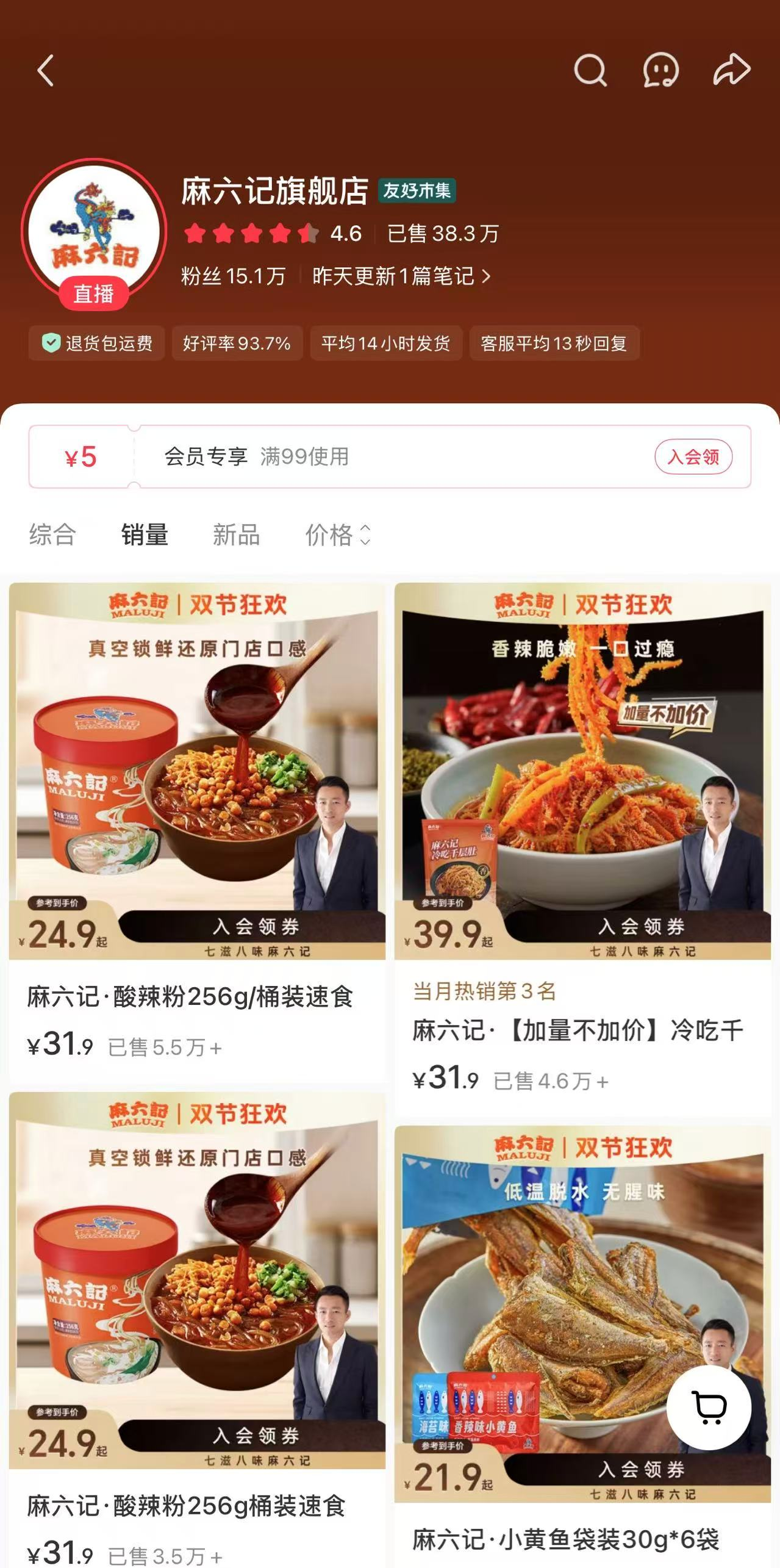The height and width of the screenshot is (1568, 780).
Task: Tap 入会领 to claim ¥5 coupon
Action: point(693,457)
